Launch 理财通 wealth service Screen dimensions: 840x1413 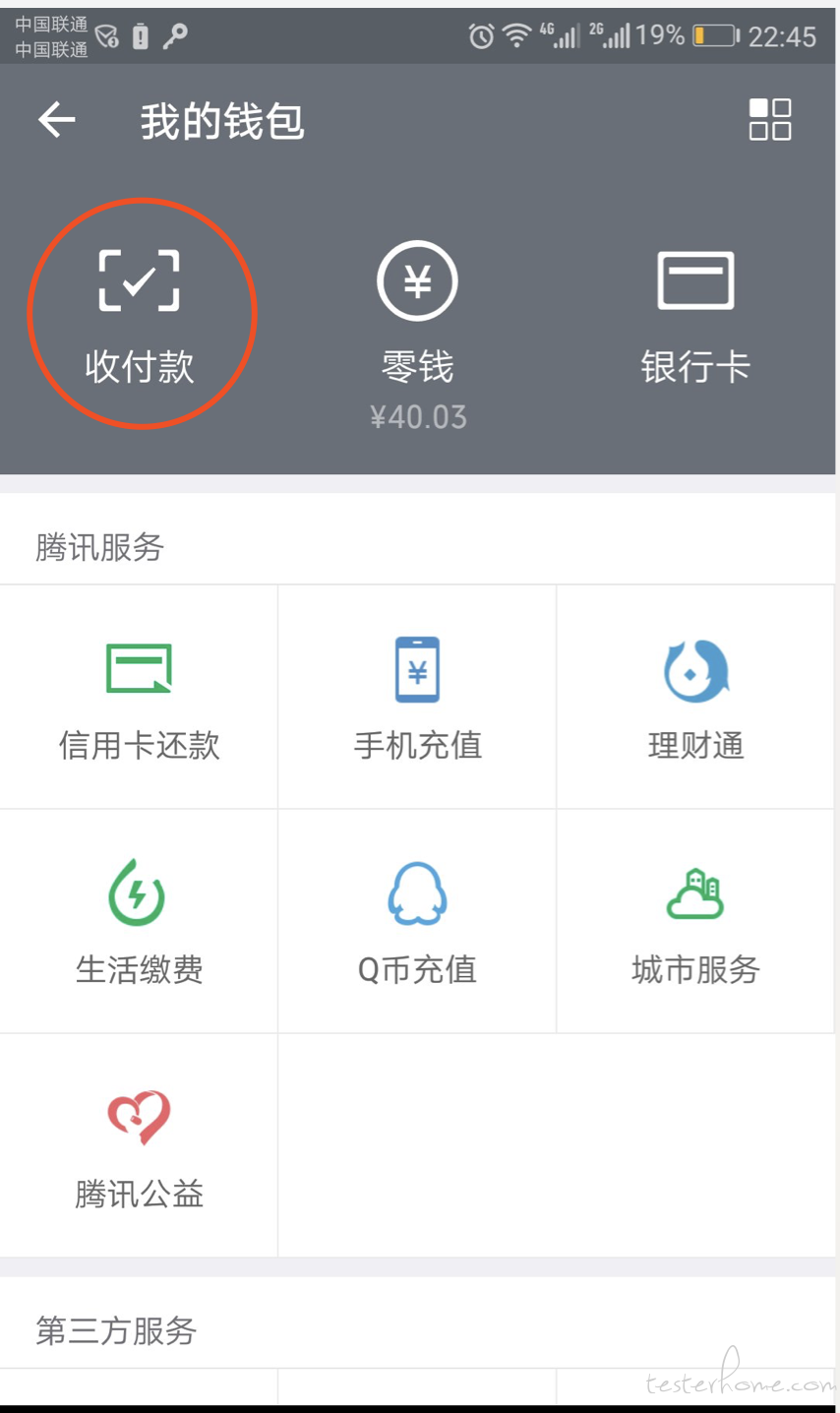[696, 697]
